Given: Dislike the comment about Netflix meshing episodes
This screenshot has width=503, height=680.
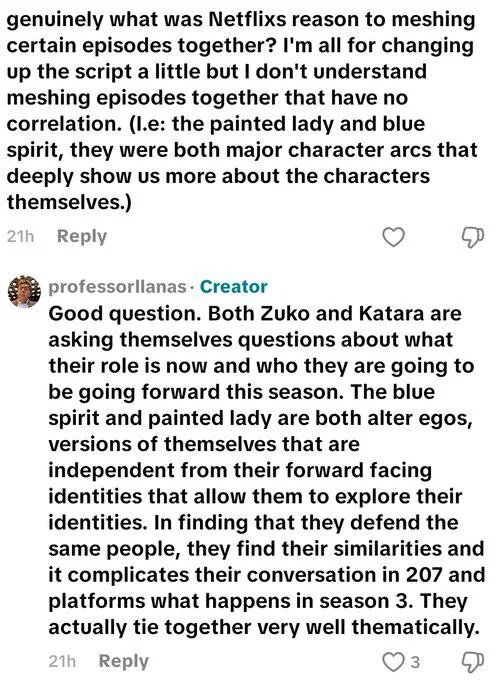Looking at the screenshot, I should pyautogui.click(x=472, y=237).
